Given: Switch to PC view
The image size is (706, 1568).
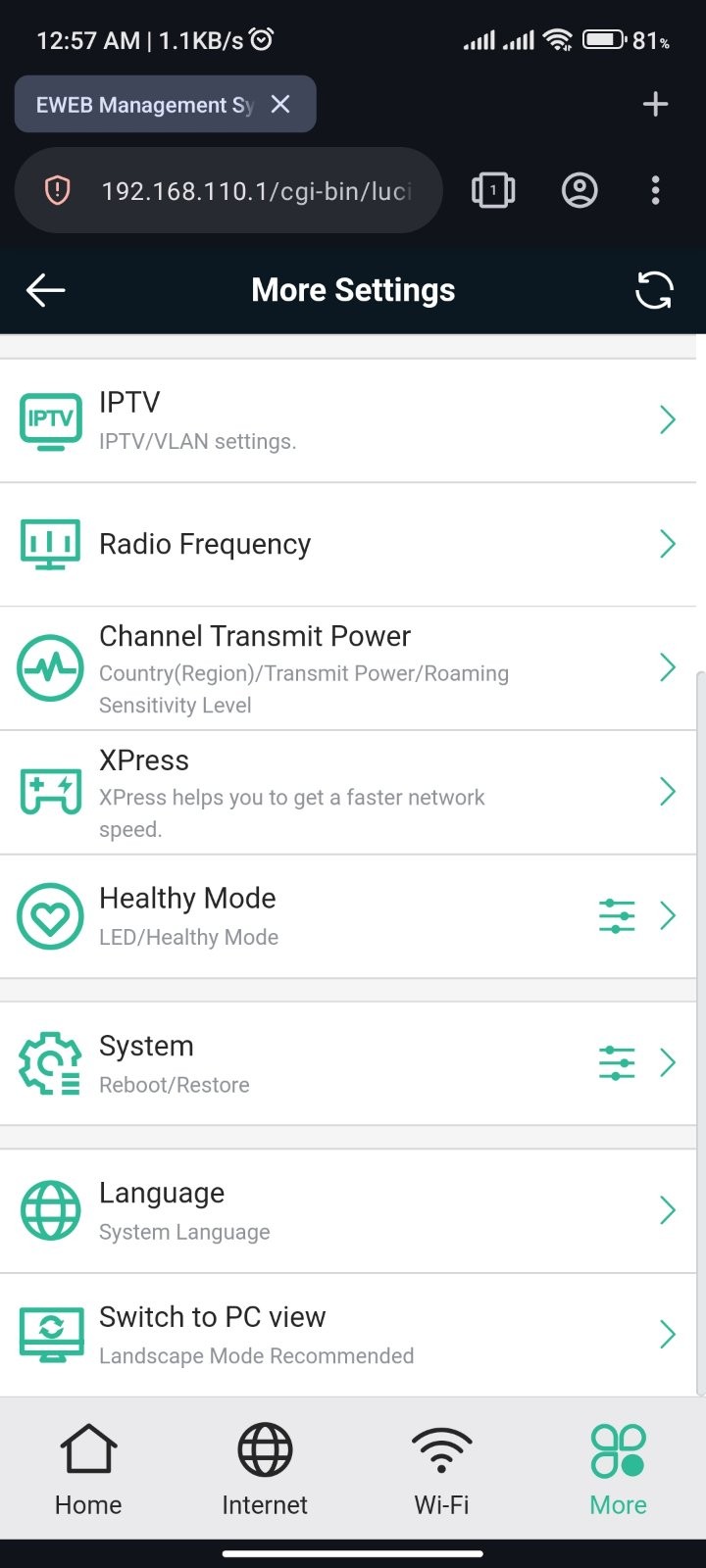Looking at the screenshot, I should pos(348,1335).
